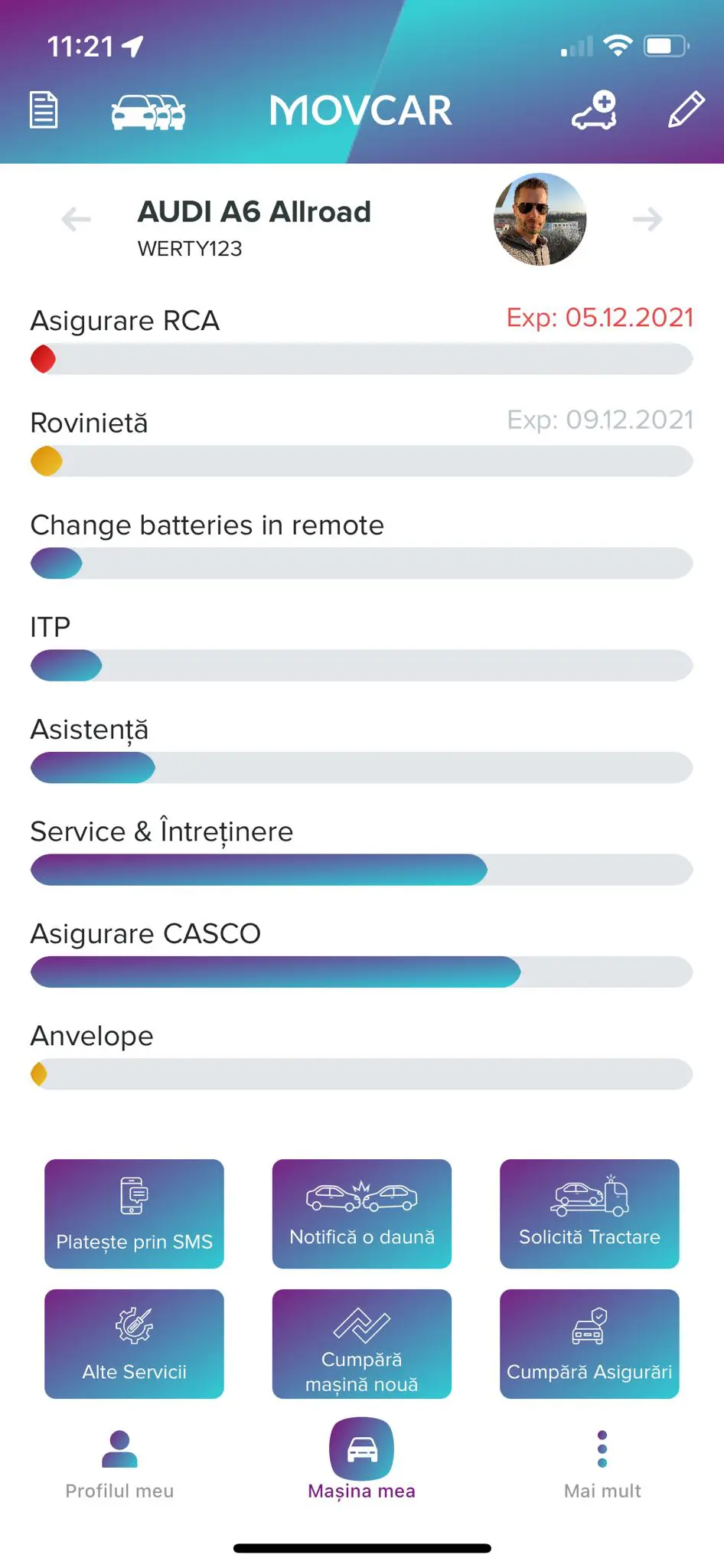Screen dimensions: 724x1568
Task: Open the car profile photo
Action: pos(540,220)
